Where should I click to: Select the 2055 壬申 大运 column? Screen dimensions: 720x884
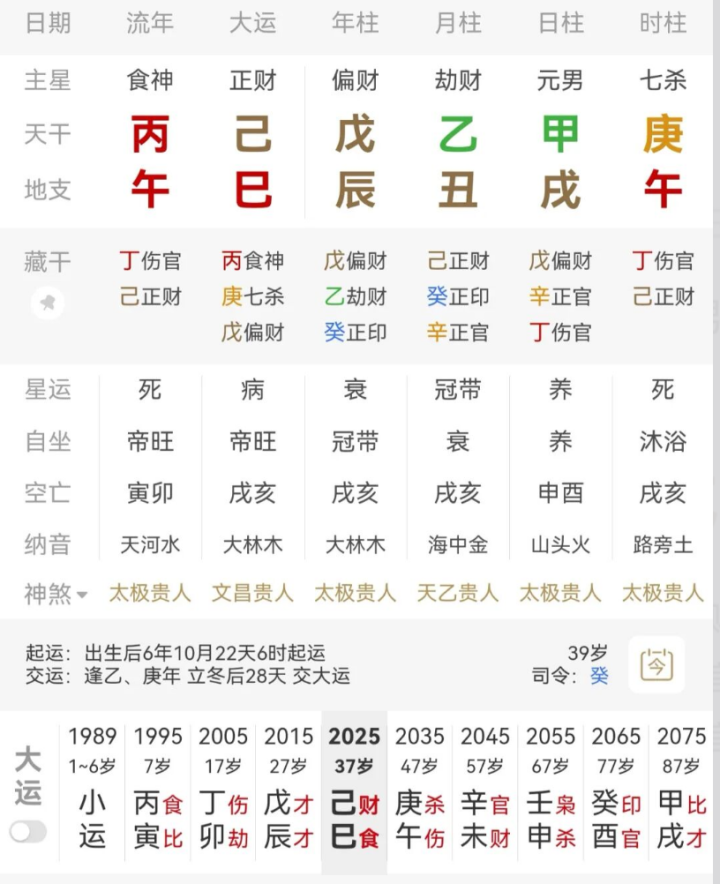point(551,785)
